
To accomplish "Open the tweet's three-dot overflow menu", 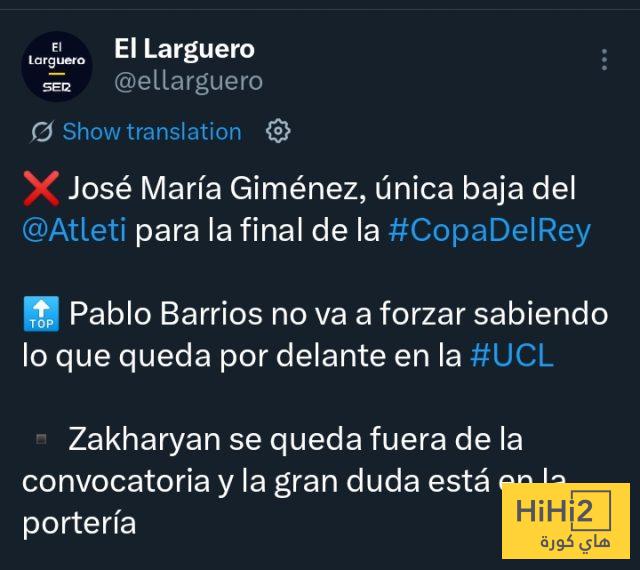I will pyautogui.click(x=604, y=60).
